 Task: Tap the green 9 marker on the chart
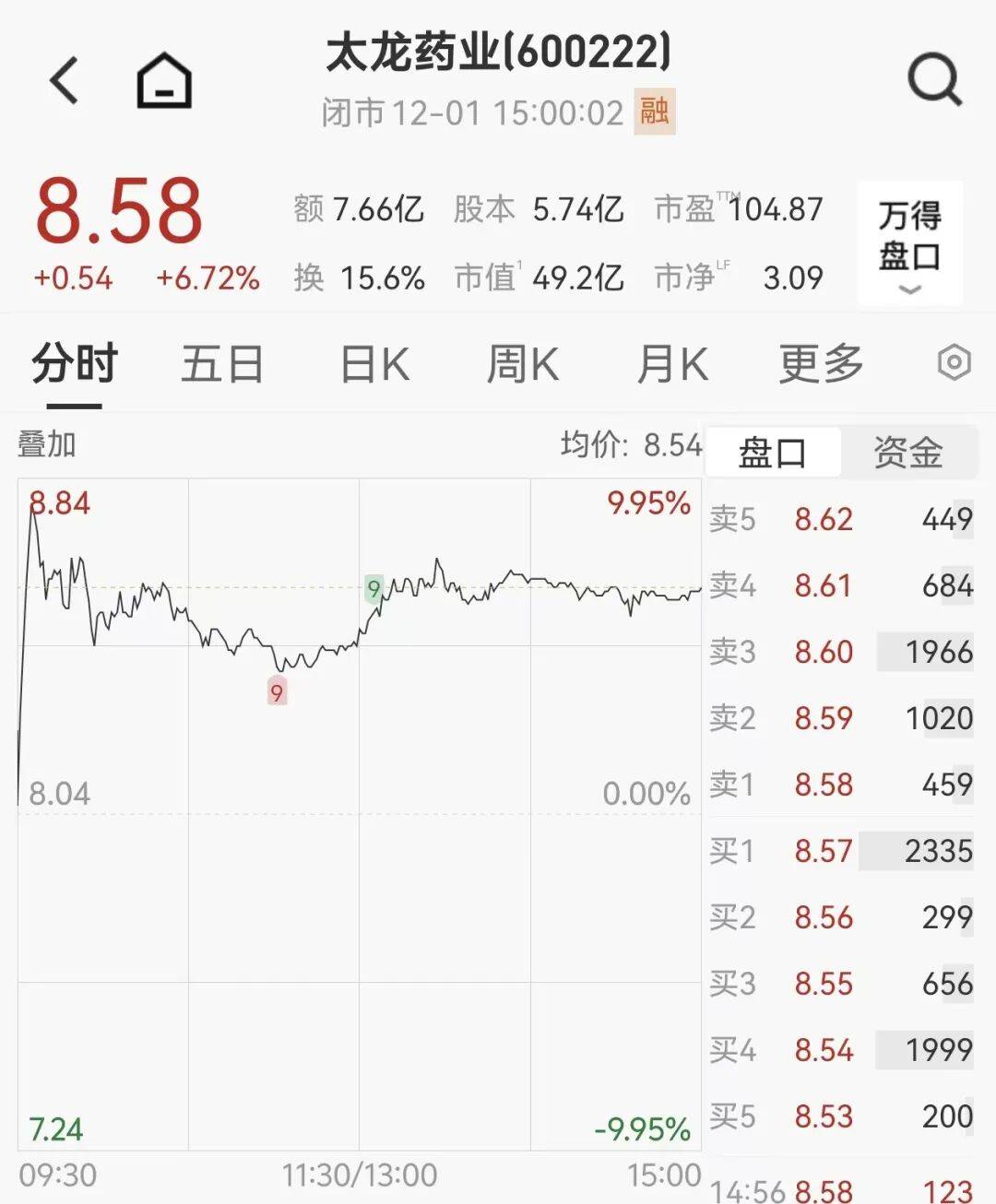(x=374, y=587)
